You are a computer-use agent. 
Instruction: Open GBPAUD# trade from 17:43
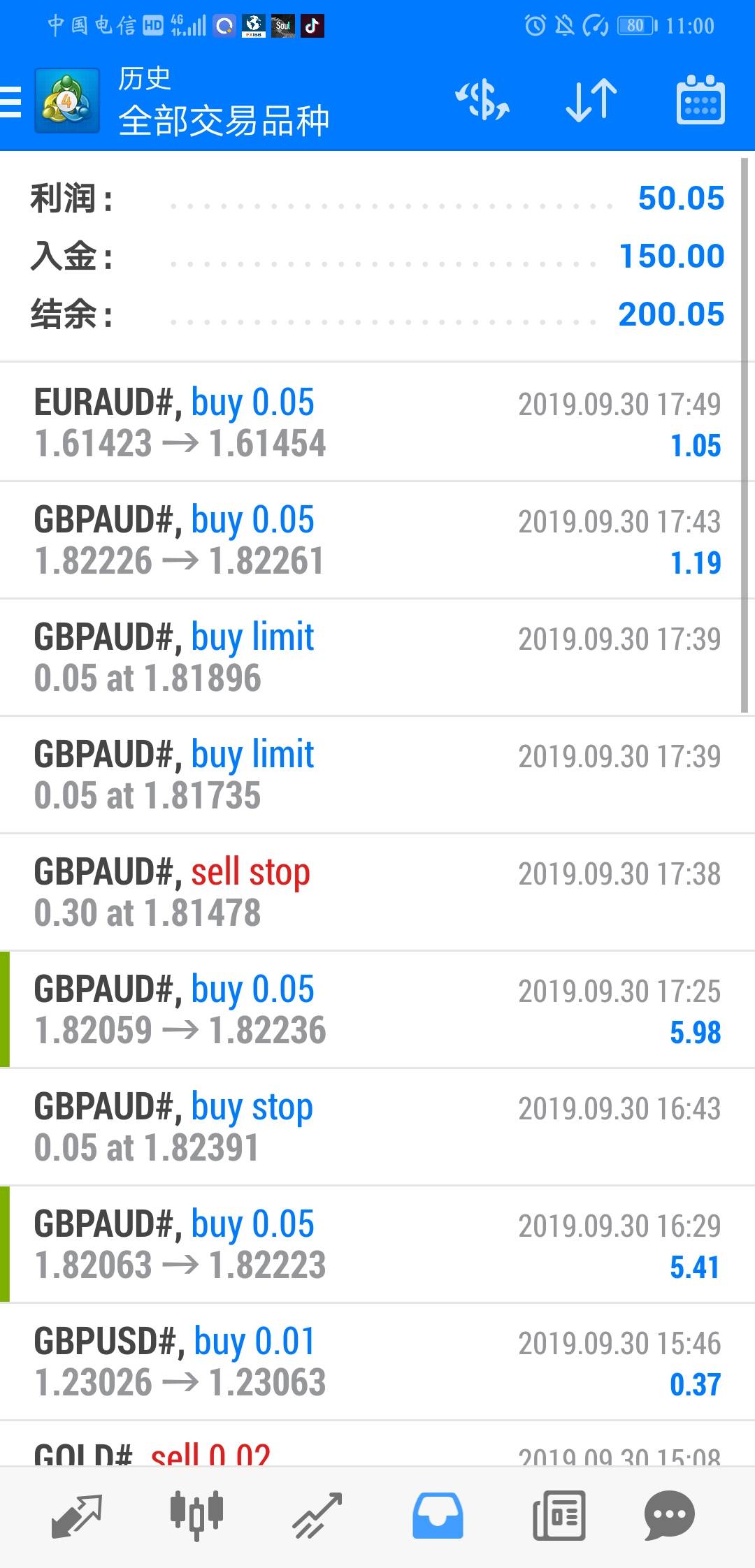point(377,539)
